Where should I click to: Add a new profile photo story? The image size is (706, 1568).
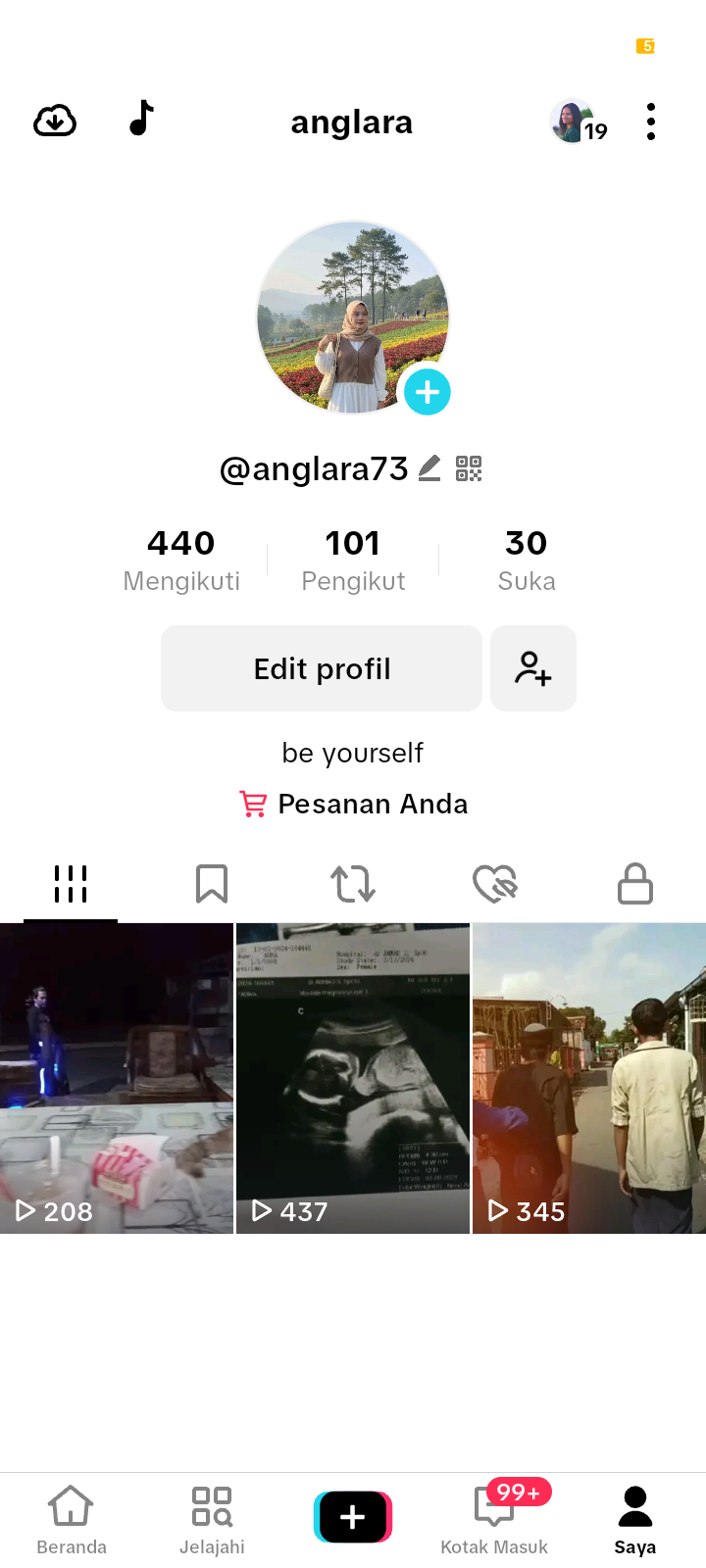(x=427, y=392)
